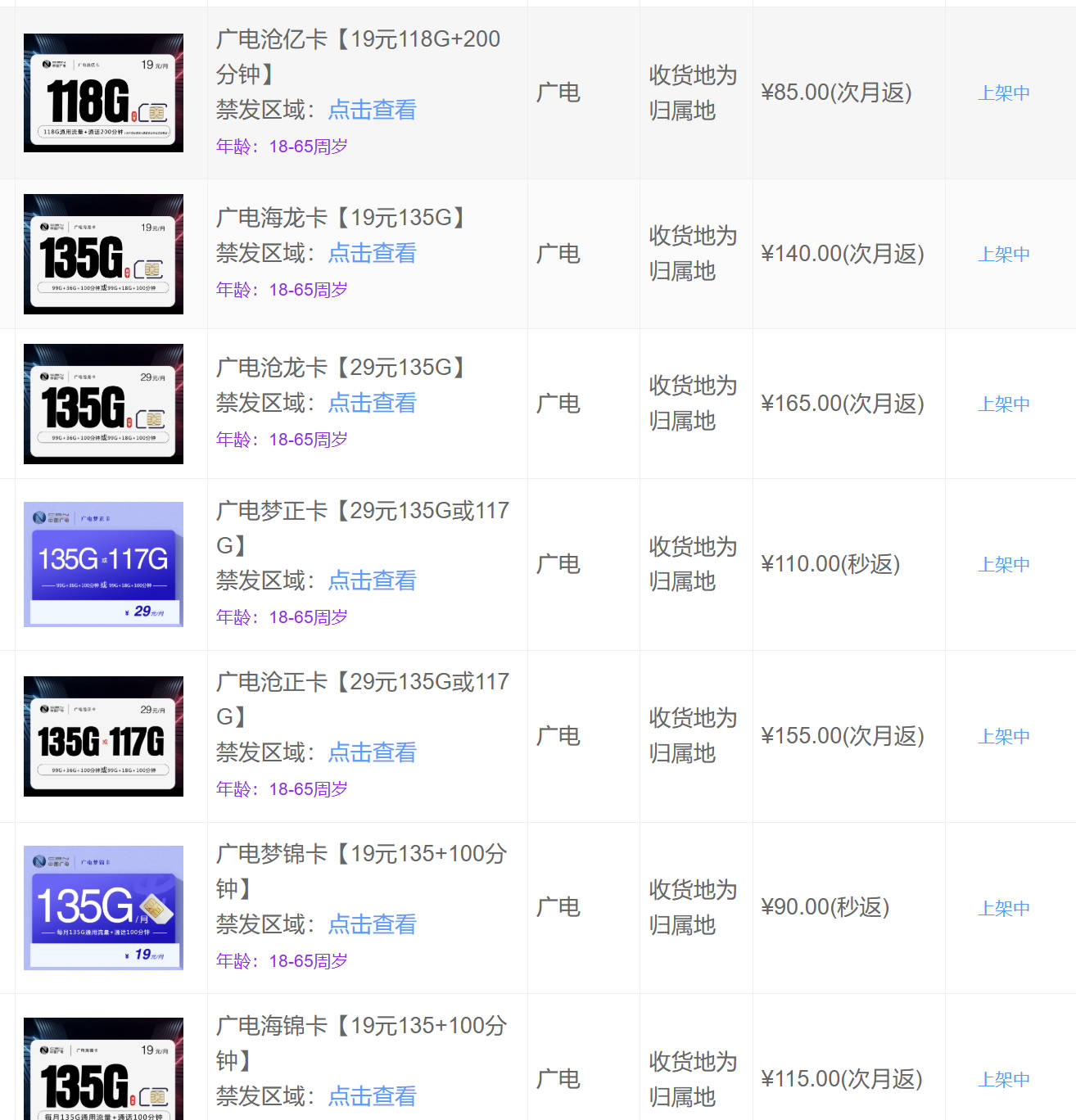Select 上架中 next to ¥90.00 秒返
1076x1120 pixels.
point(1004,906)
